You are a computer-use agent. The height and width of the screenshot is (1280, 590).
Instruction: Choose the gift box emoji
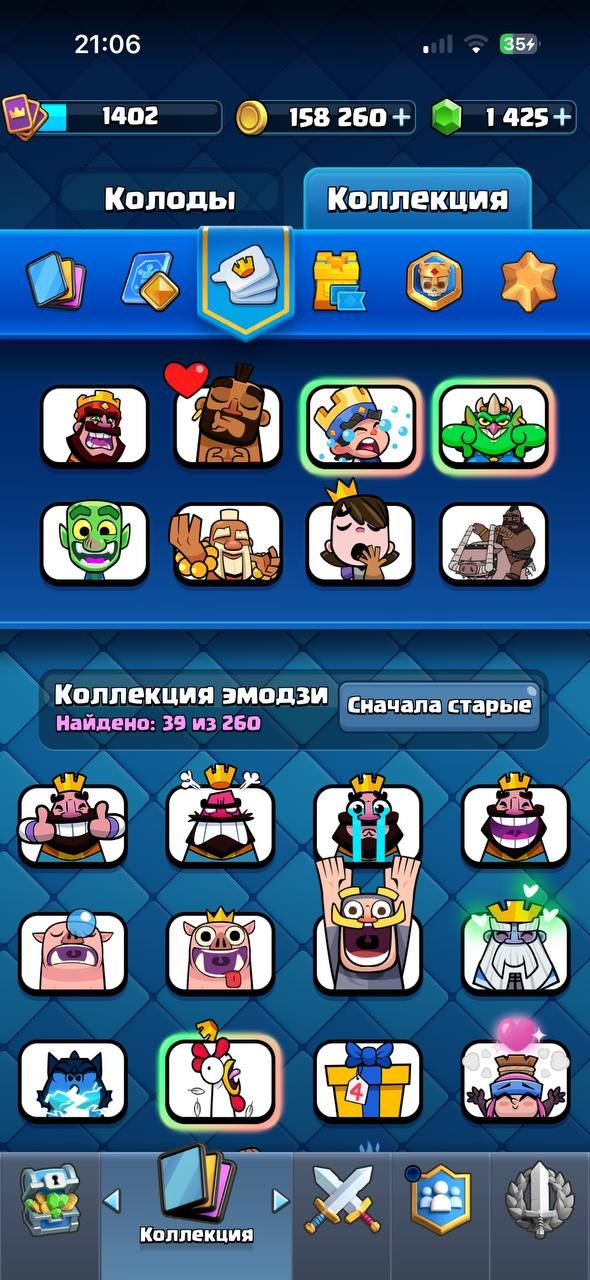tap(367, 1082)
